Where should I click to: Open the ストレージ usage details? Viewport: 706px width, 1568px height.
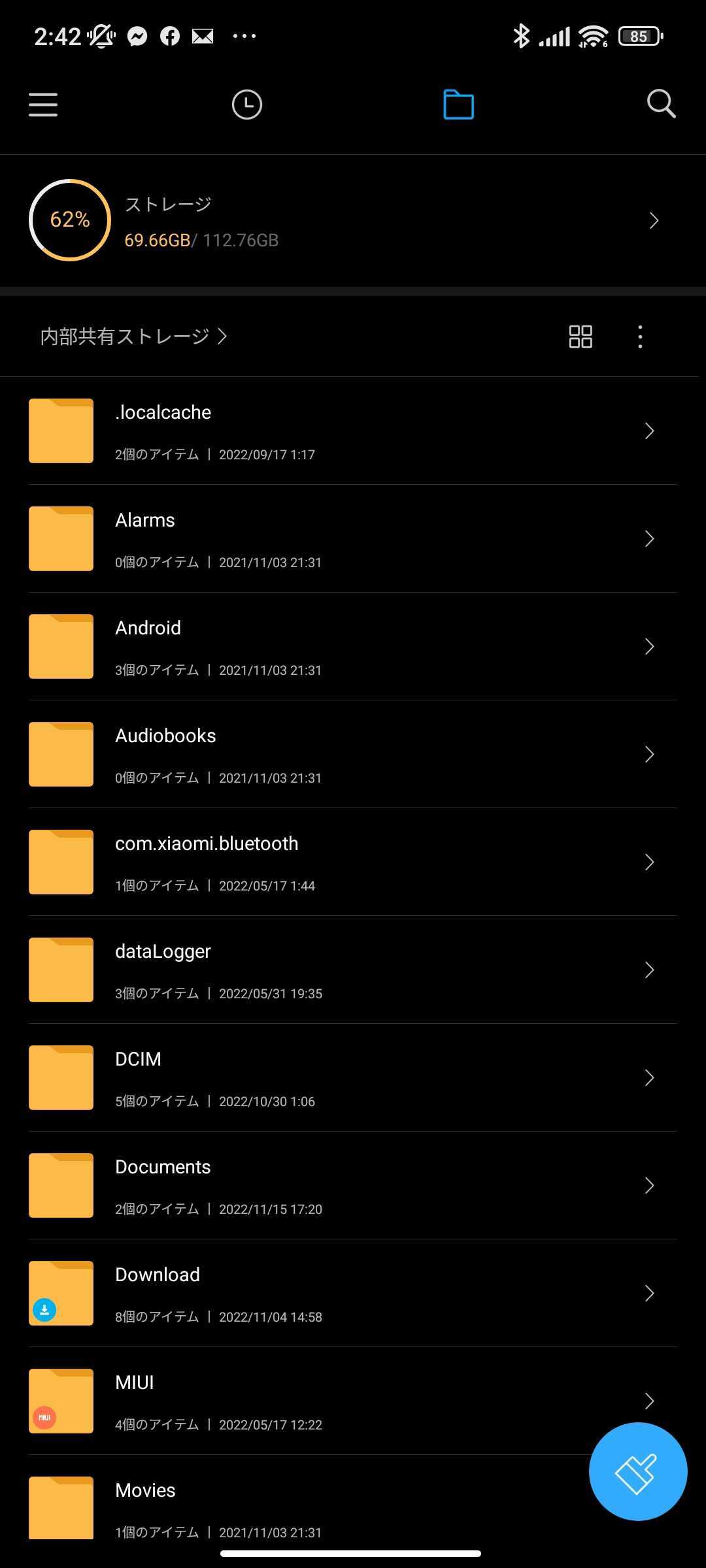click(x=353, y=221)
